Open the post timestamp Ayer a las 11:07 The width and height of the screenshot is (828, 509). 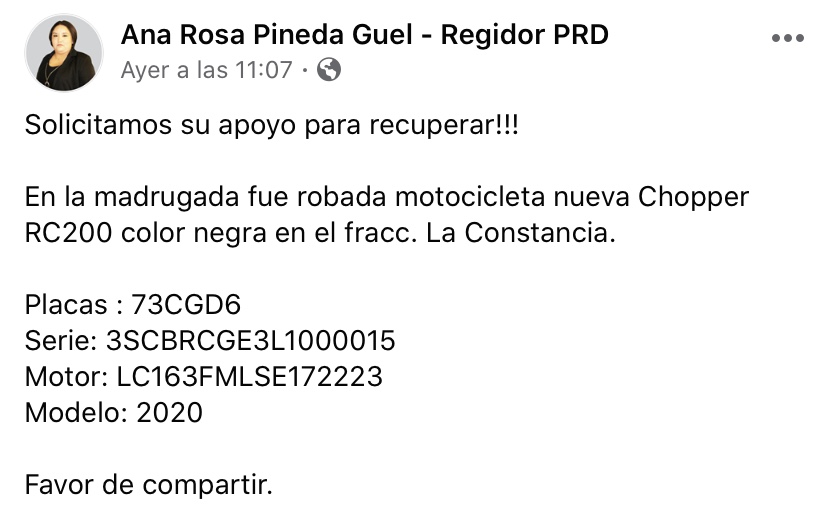pyautogui.click(x=207, y=70)
